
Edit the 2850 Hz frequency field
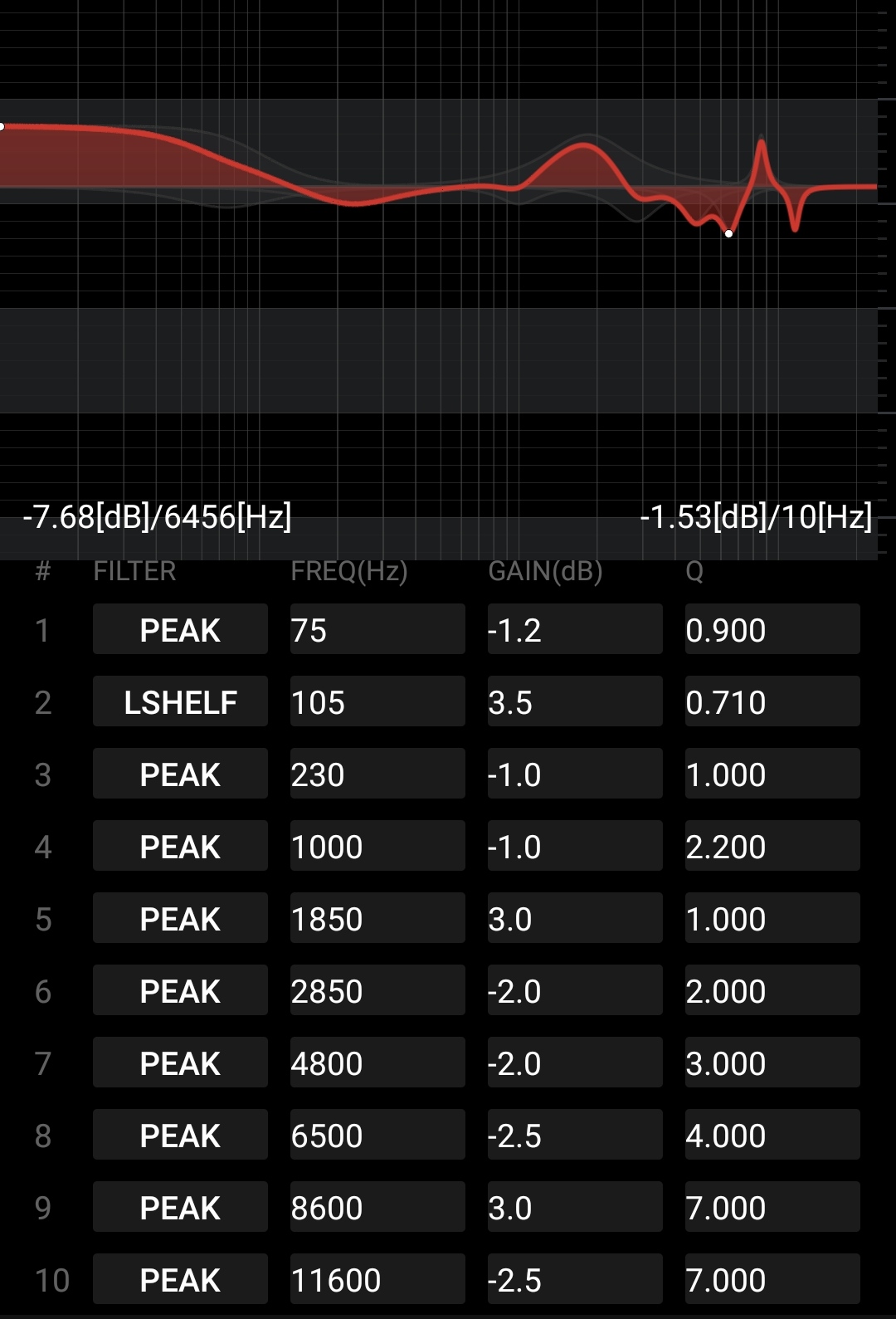click(377, 991)
